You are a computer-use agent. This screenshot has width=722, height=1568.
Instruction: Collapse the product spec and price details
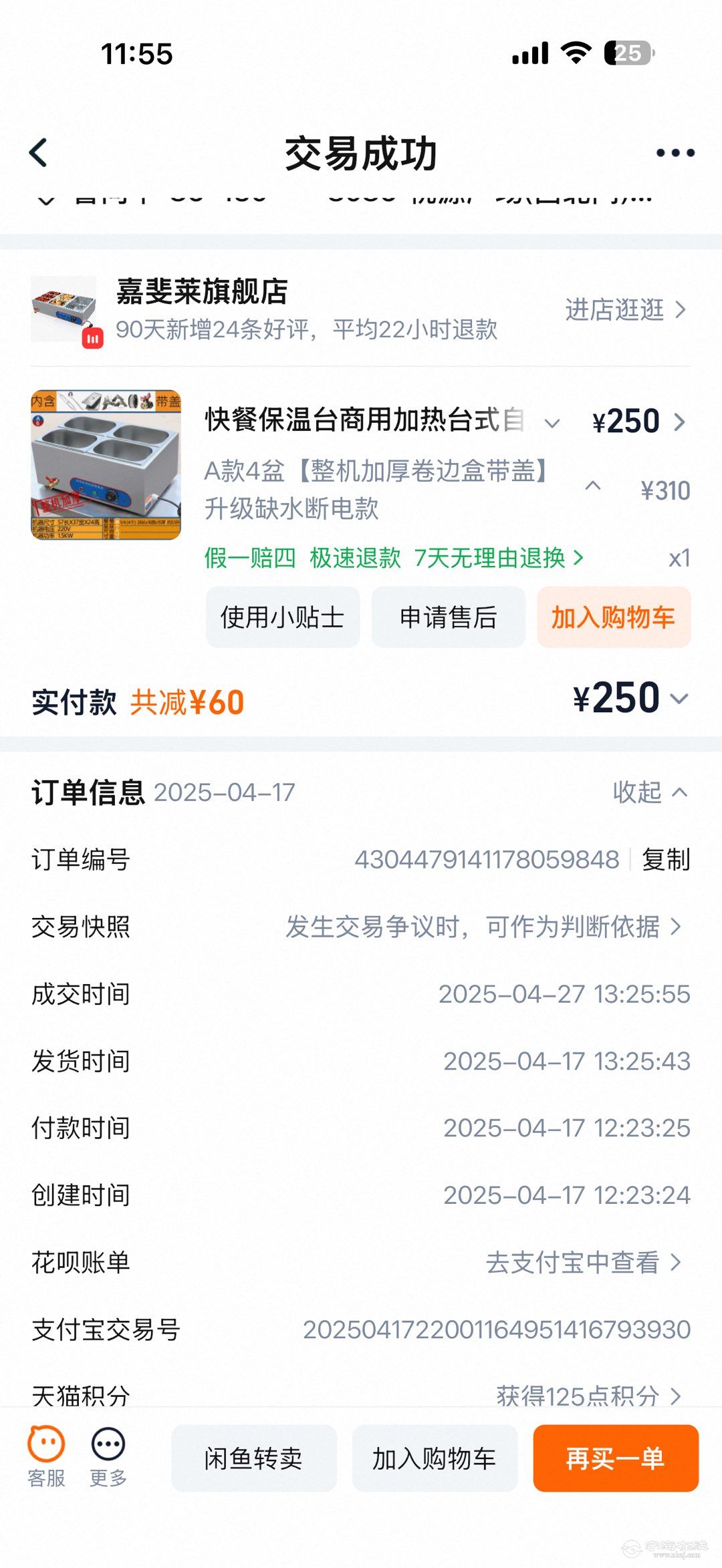click(592, 486)
